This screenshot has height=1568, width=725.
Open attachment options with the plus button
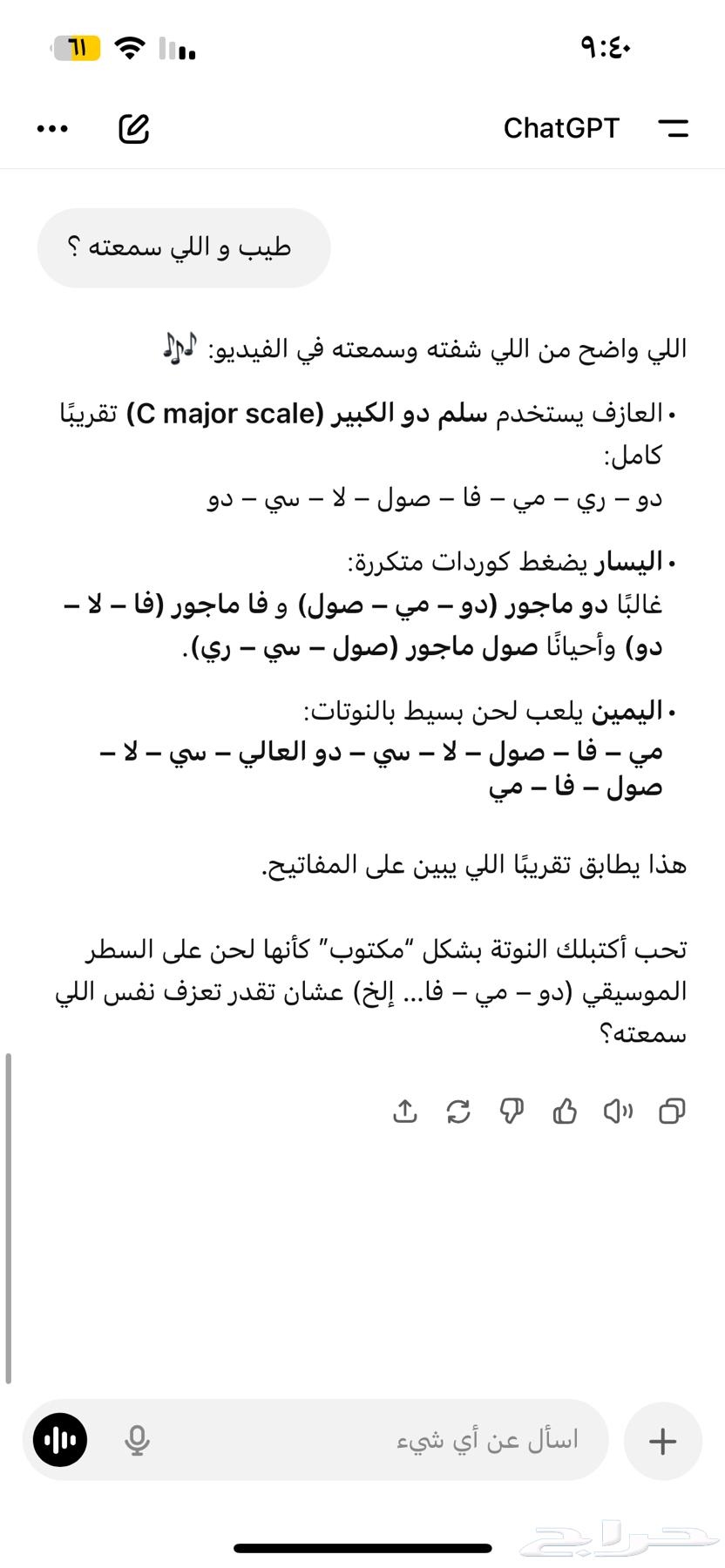(662, 1440)
